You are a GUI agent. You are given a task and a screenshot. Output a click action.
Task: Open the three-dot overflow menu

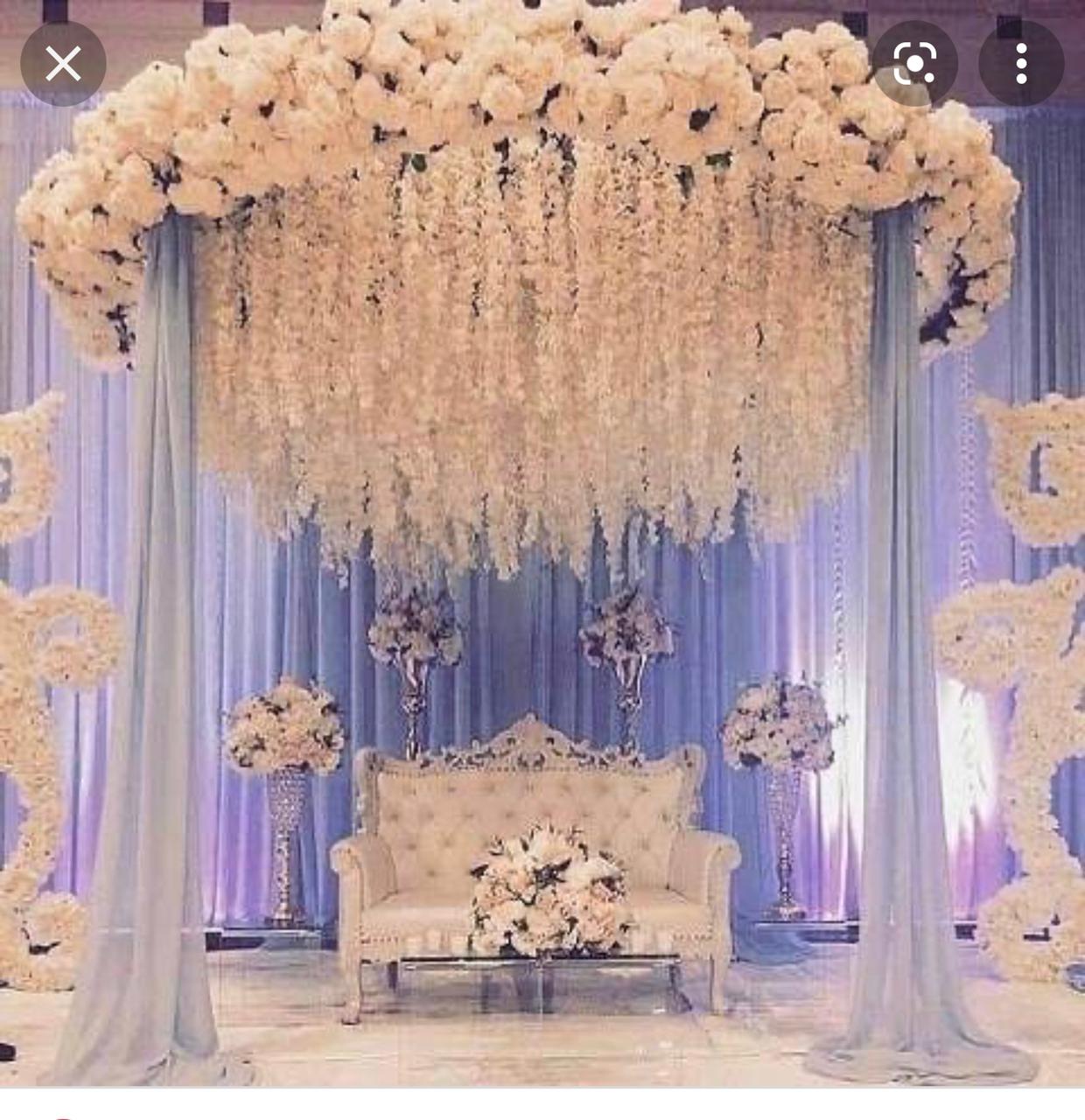tap(1020, 64)
